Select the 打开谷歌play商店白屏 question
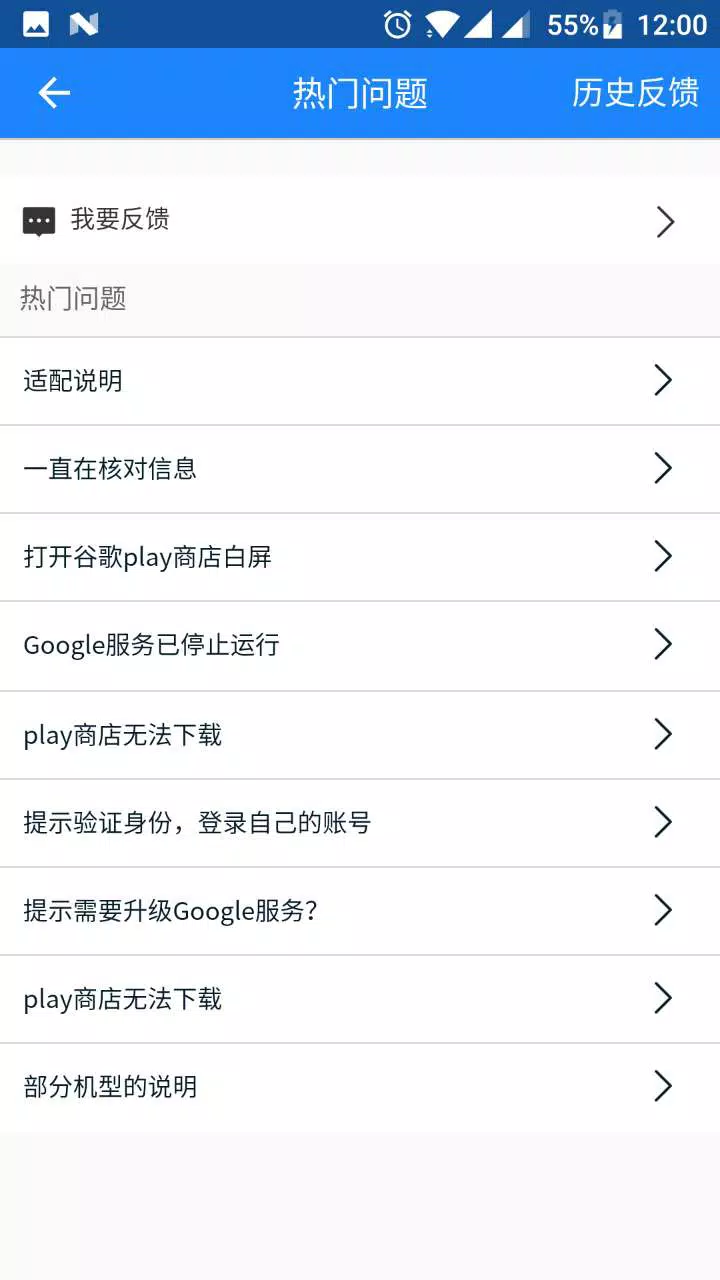The width and height of the screenshot is (720, 1280). tap(360, 556)
